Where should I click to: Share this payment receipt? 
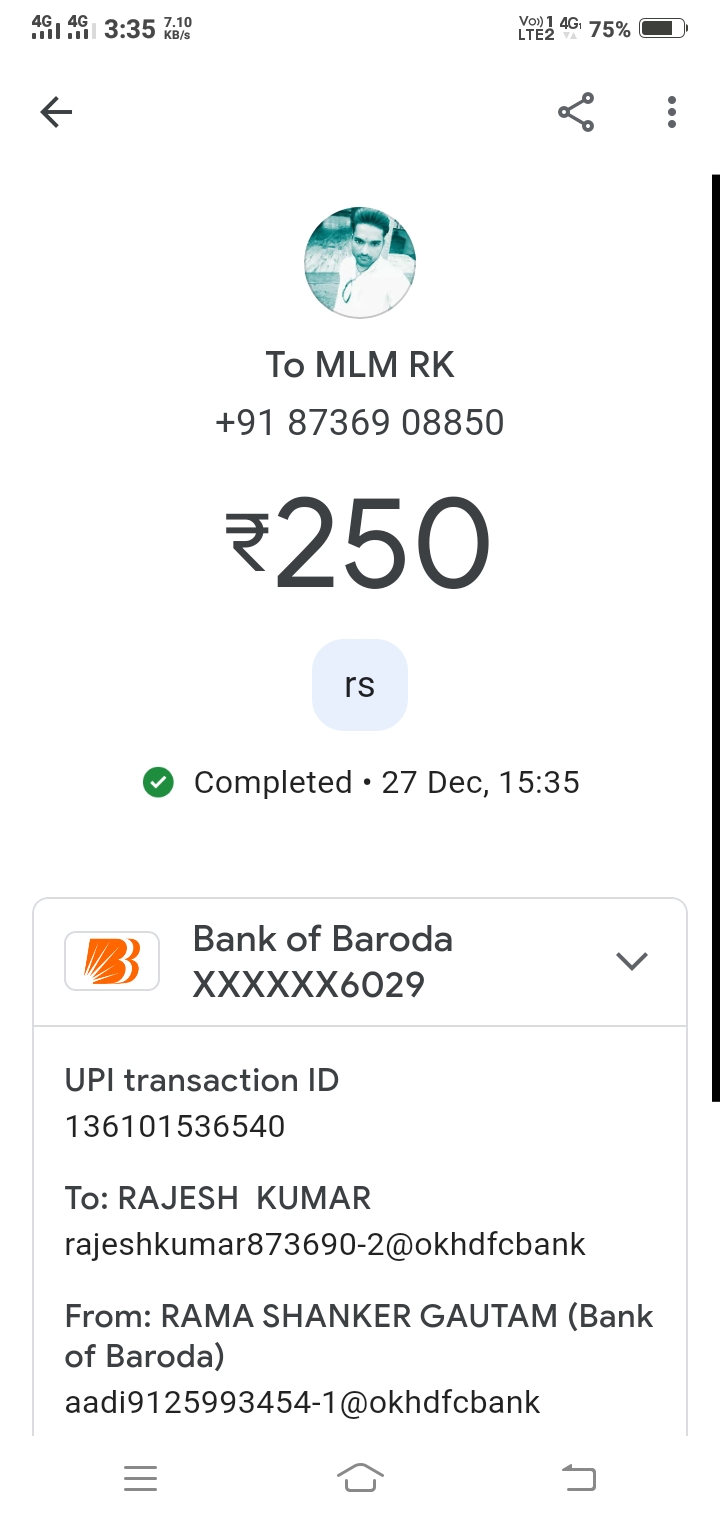point(576,112)
